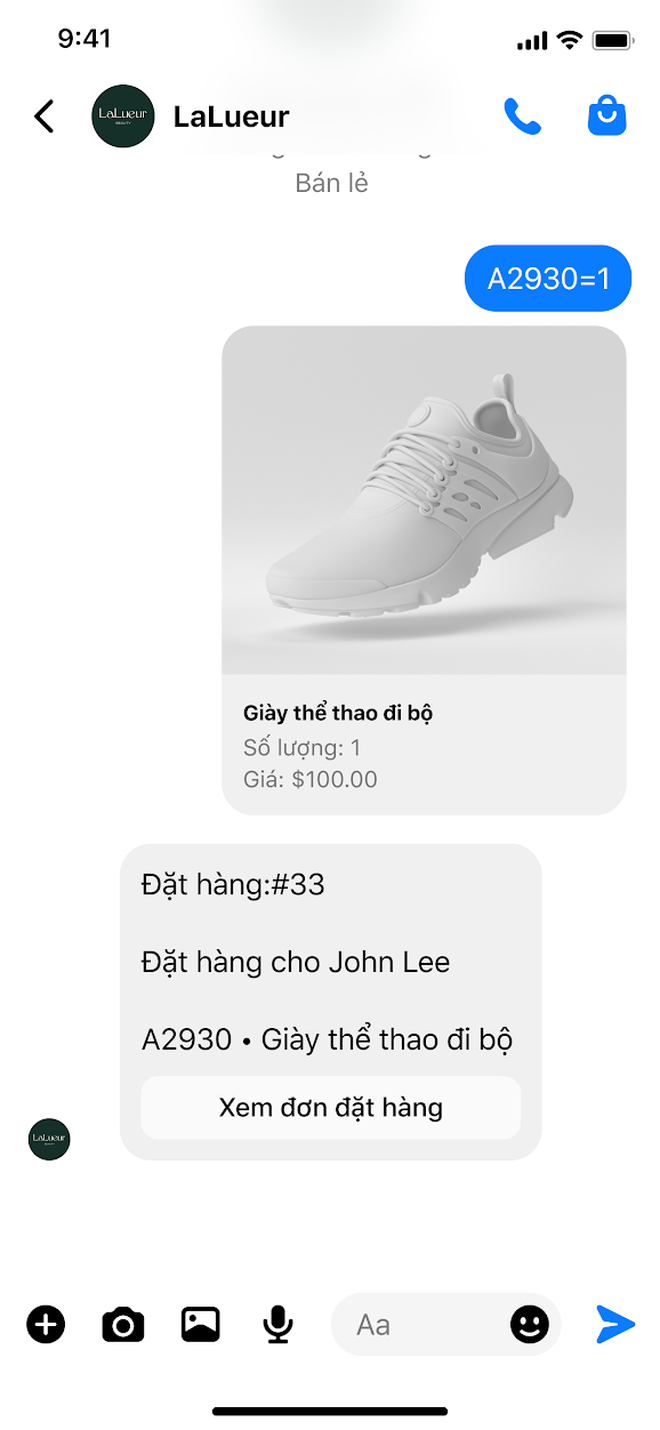Tap Xem đơn đặt hàng button
The width and height of the screenshot is (660, 1430).
330,1108
